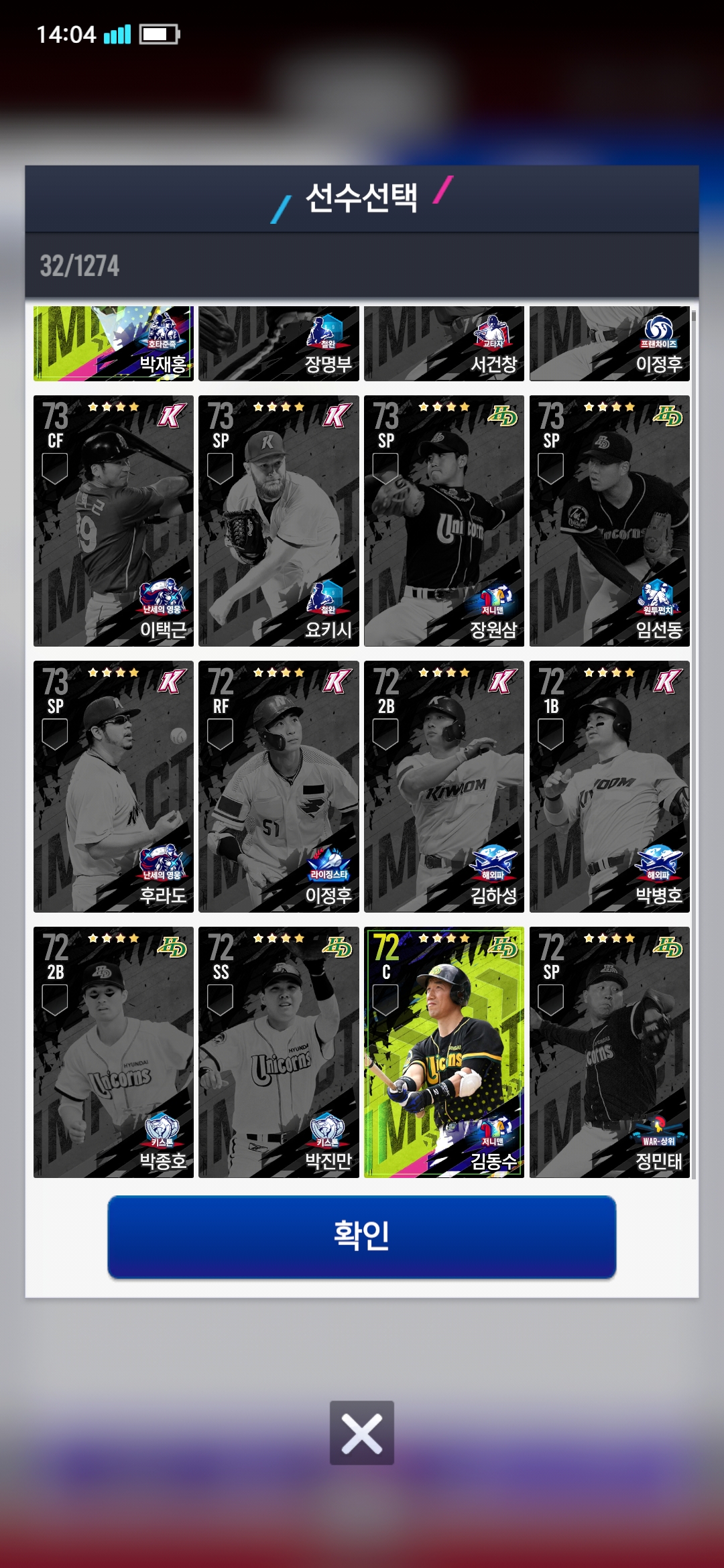
Task: Choose the 72-rated 이정후 RF card
Action: (x=279, y=786)
